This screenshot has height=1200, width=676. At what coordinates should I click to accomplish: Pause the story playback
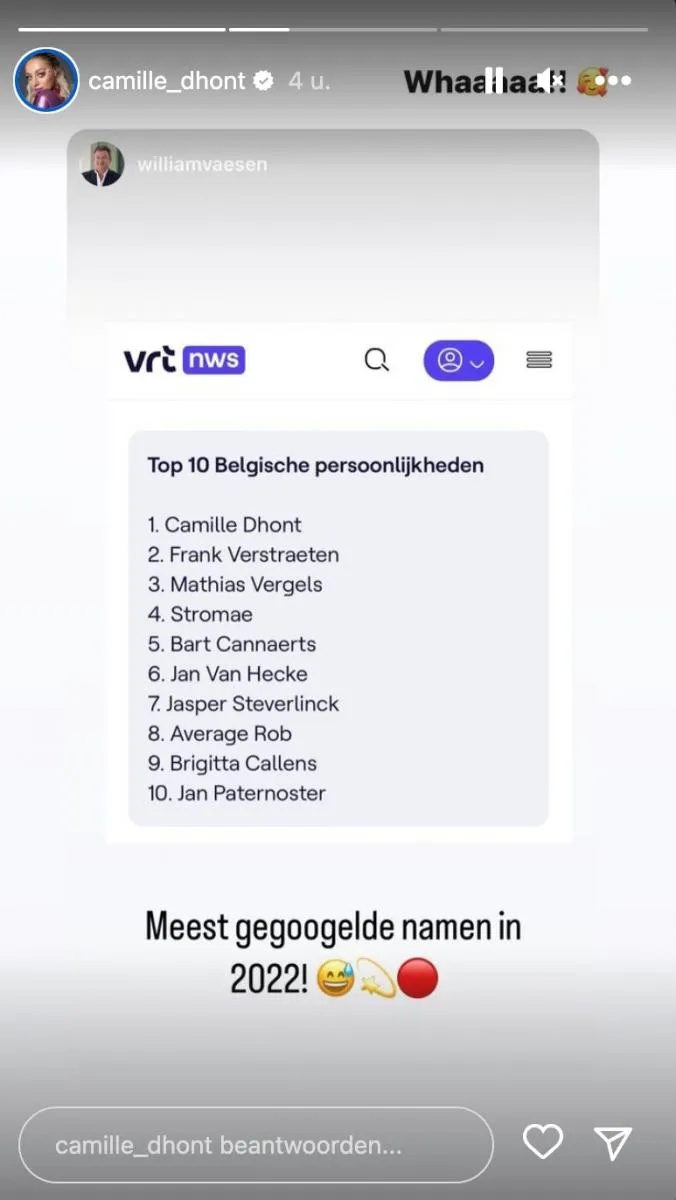(x=494, y=81)
